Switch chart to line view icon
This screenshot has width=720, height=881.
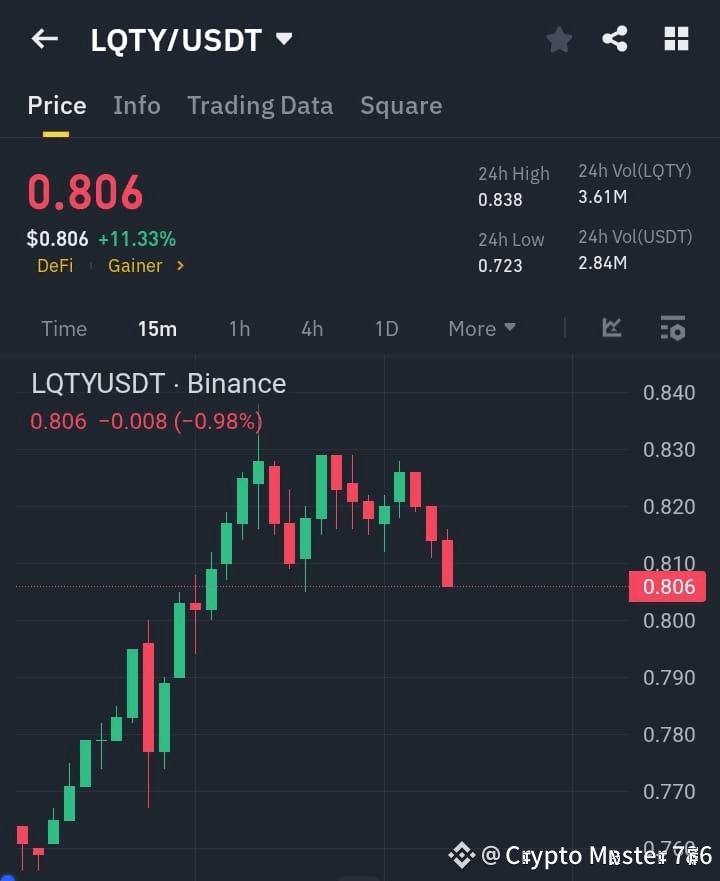[x=611, y=328]
